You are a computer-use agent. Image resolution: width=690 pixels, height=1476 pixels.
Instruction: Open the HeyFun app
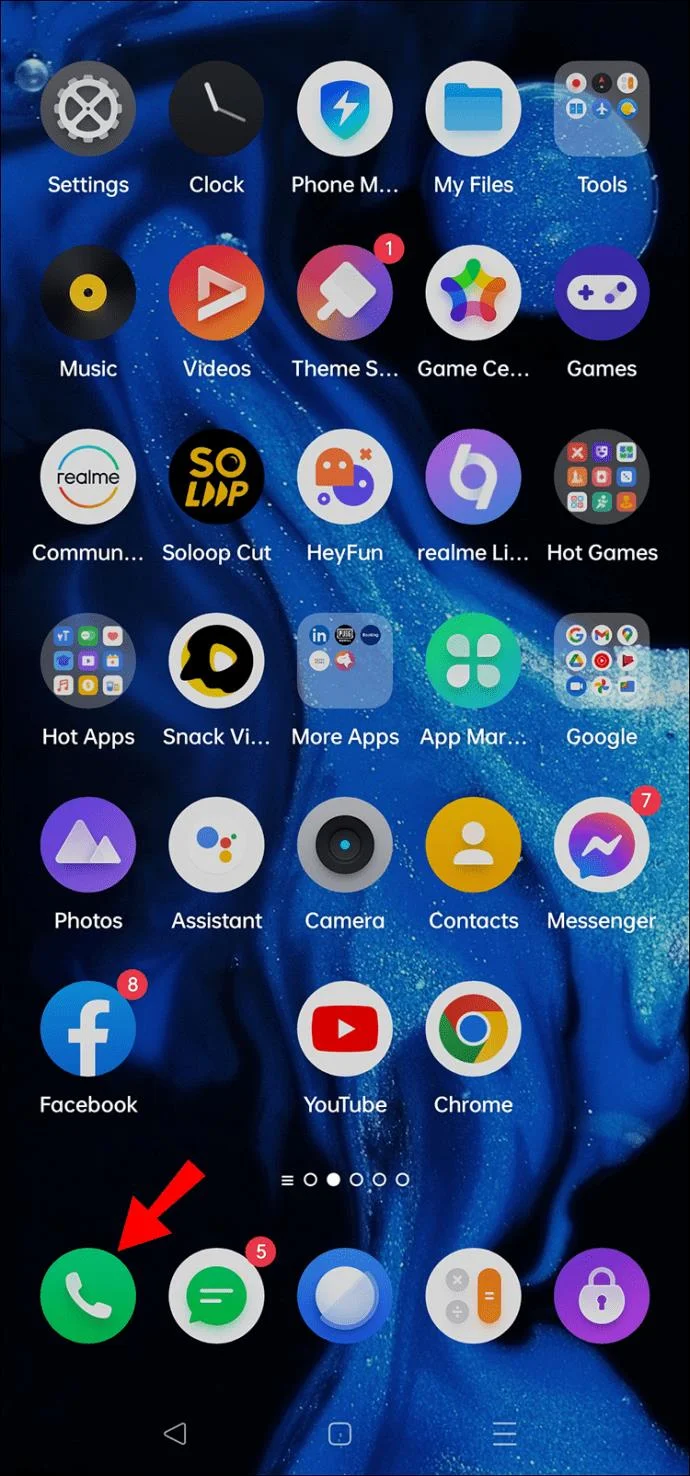(x=345, y=477)
